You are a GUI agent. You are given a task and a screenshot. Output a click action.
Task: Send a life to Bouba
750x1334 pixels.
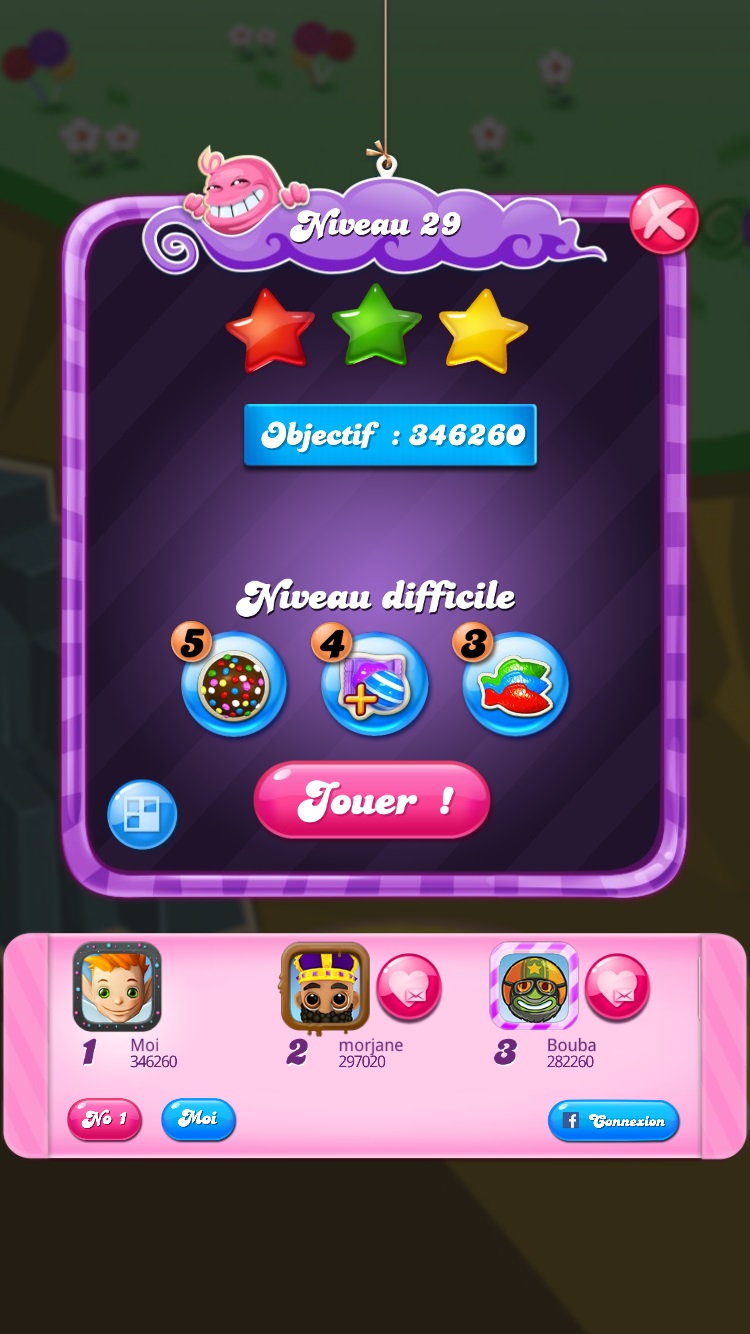pyautogui.click(x=617, y=987)
